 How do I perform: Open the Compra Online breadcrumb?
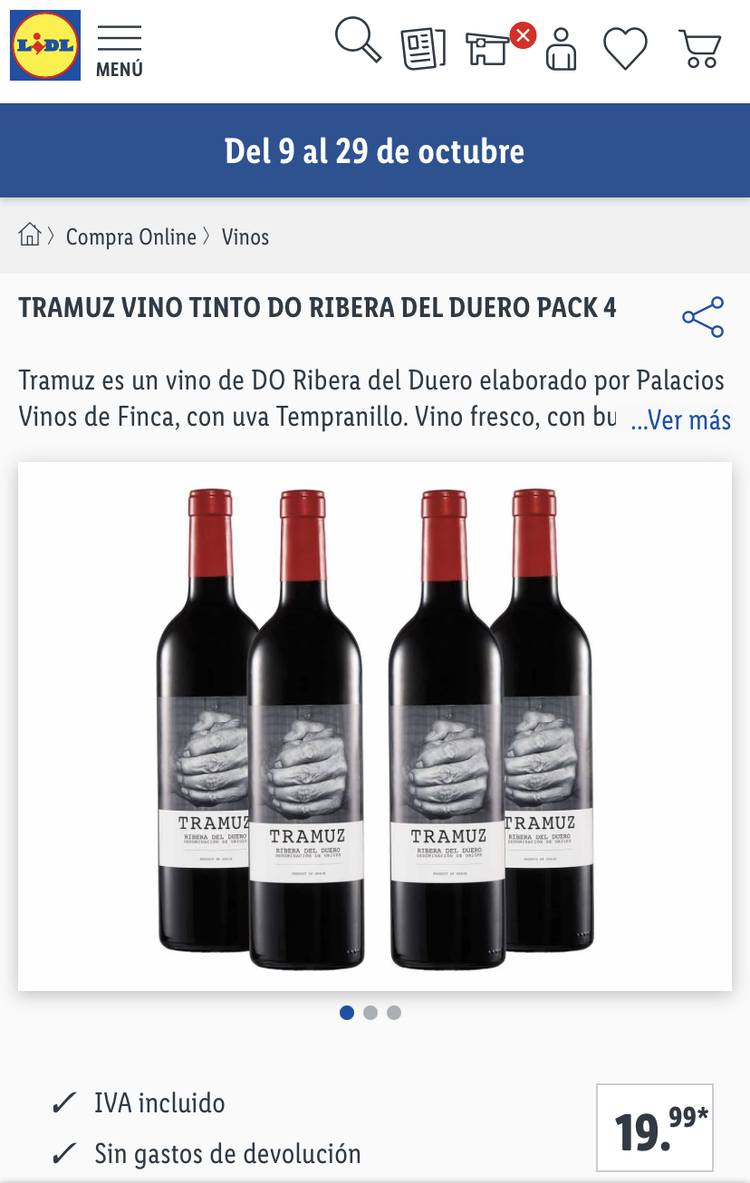coord(131,237)
